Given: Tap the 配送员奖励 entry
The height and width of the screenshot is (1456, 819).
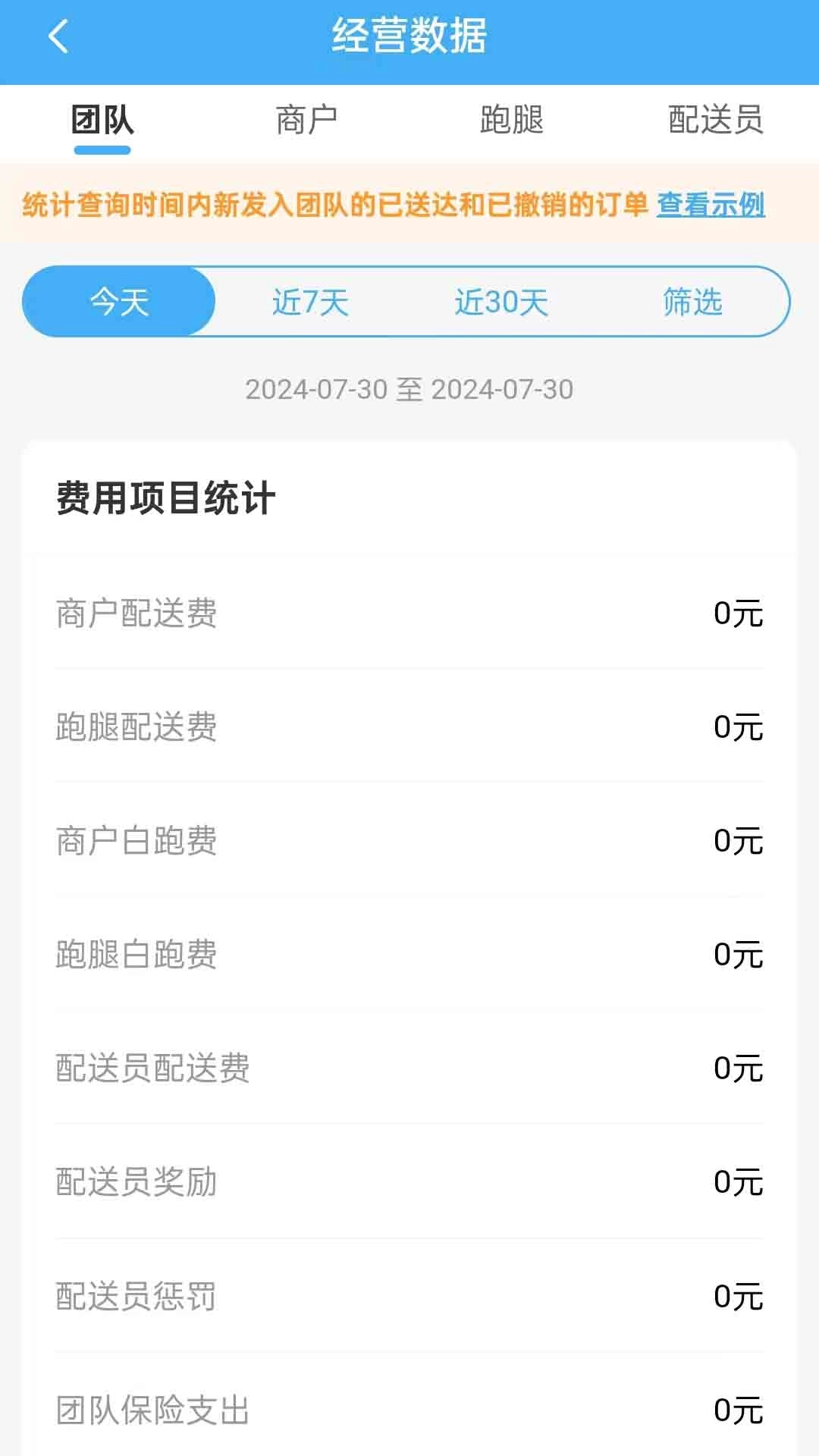Looking at the screenshot, I should (x=409, y=1181).
